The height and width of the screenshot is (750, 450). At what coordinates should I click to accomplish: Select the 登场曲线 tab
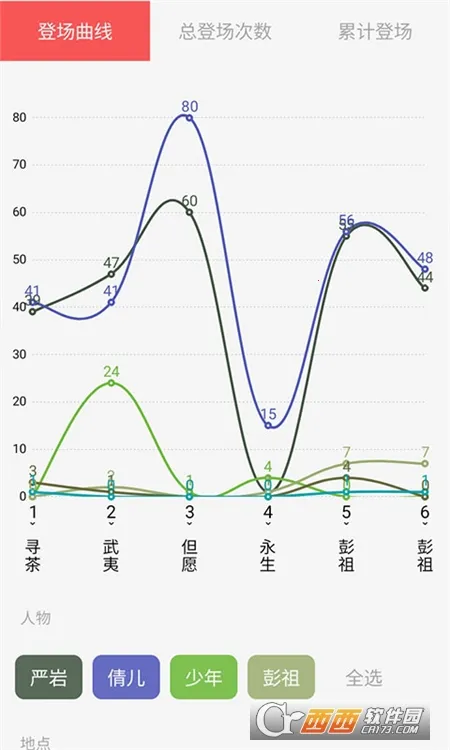[x=75, y=31]
